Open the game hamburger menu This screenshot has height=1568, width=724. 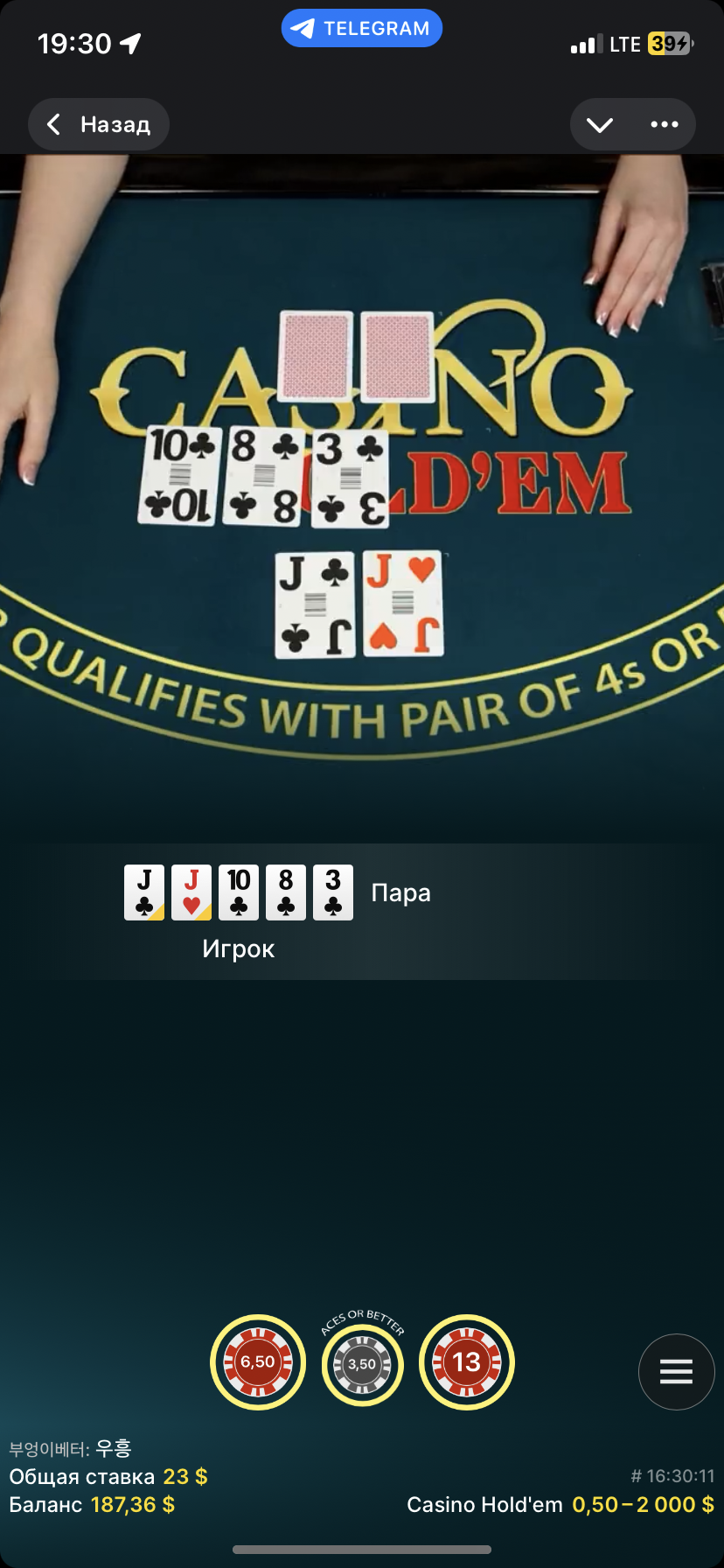(x=676, y=1371)
